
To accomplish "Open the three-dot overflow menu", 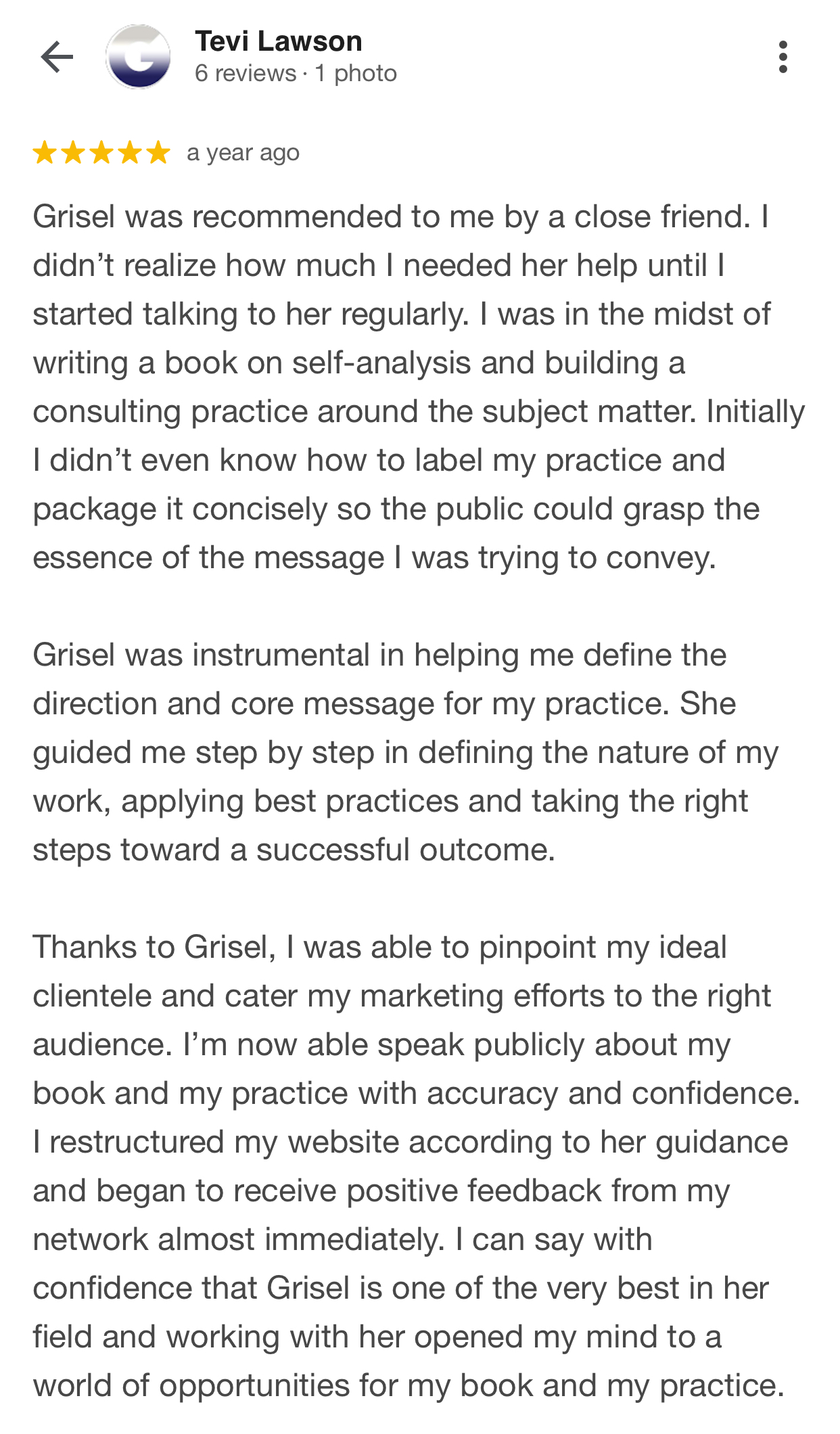I will pos(783,57).
